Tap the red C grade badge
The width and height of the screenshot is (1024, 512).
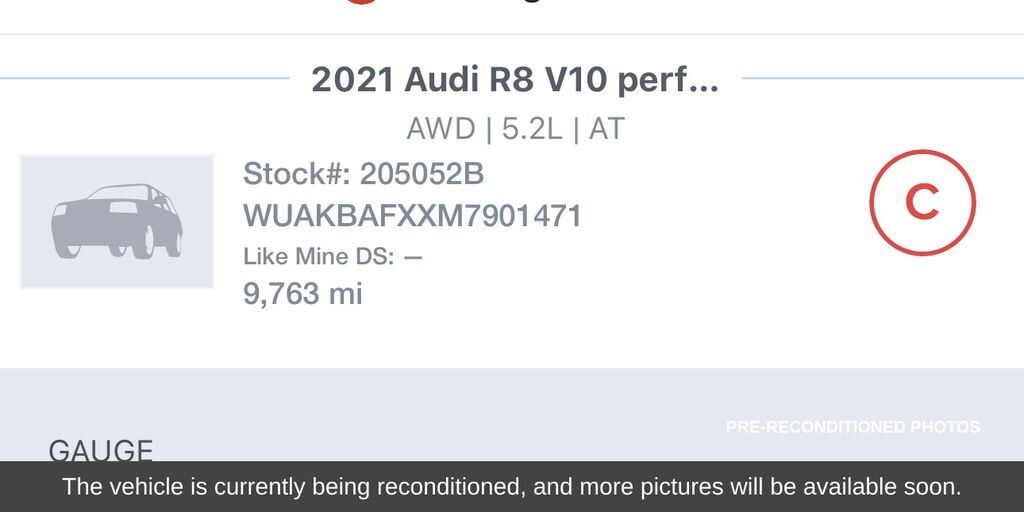pyautogui.click(x=921, y=203)
